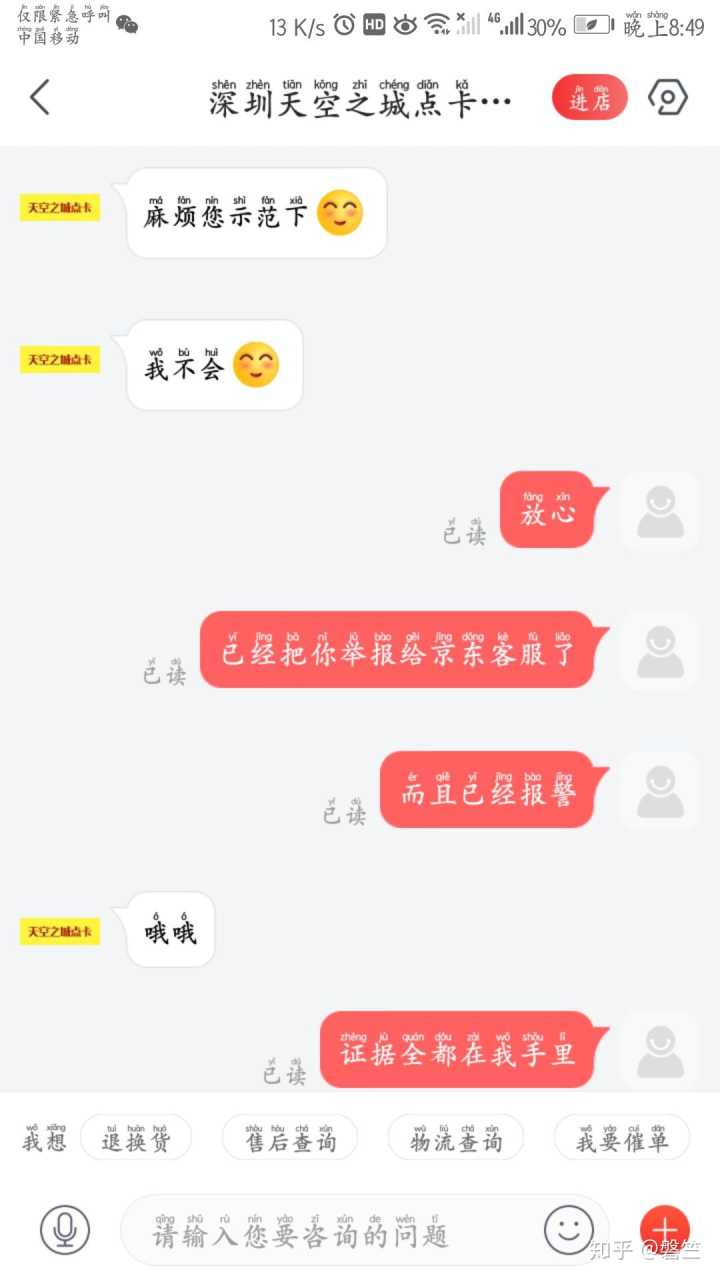Focus the 请输入您要咨询的问题 message field

click(x=330, y=1232)
